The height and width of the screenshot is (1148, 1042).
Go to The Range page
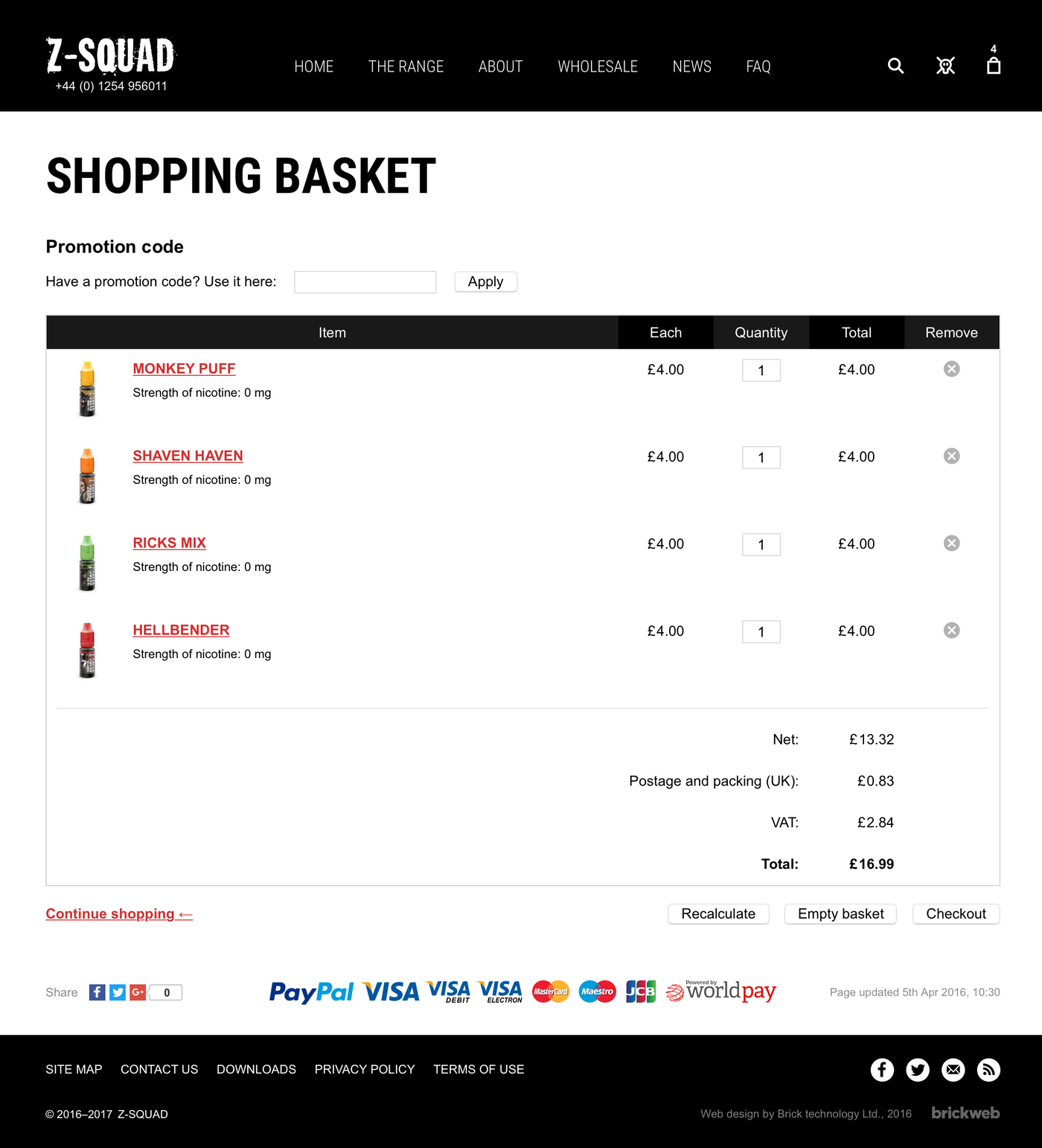coord(406,67)
